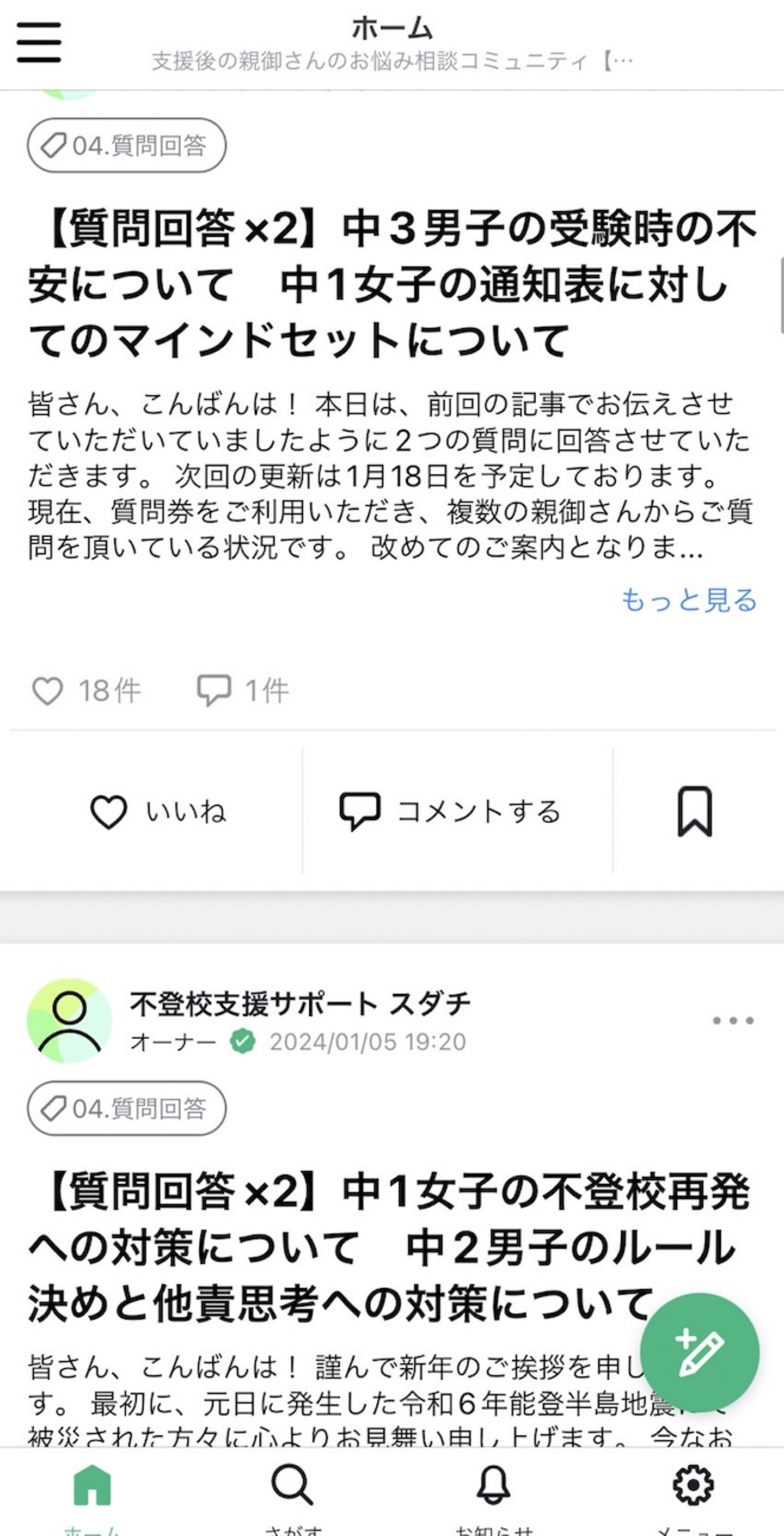Screen dimensions: 784x1536
Task: Open the hamburger drawer menu
Action: [39, 42]
